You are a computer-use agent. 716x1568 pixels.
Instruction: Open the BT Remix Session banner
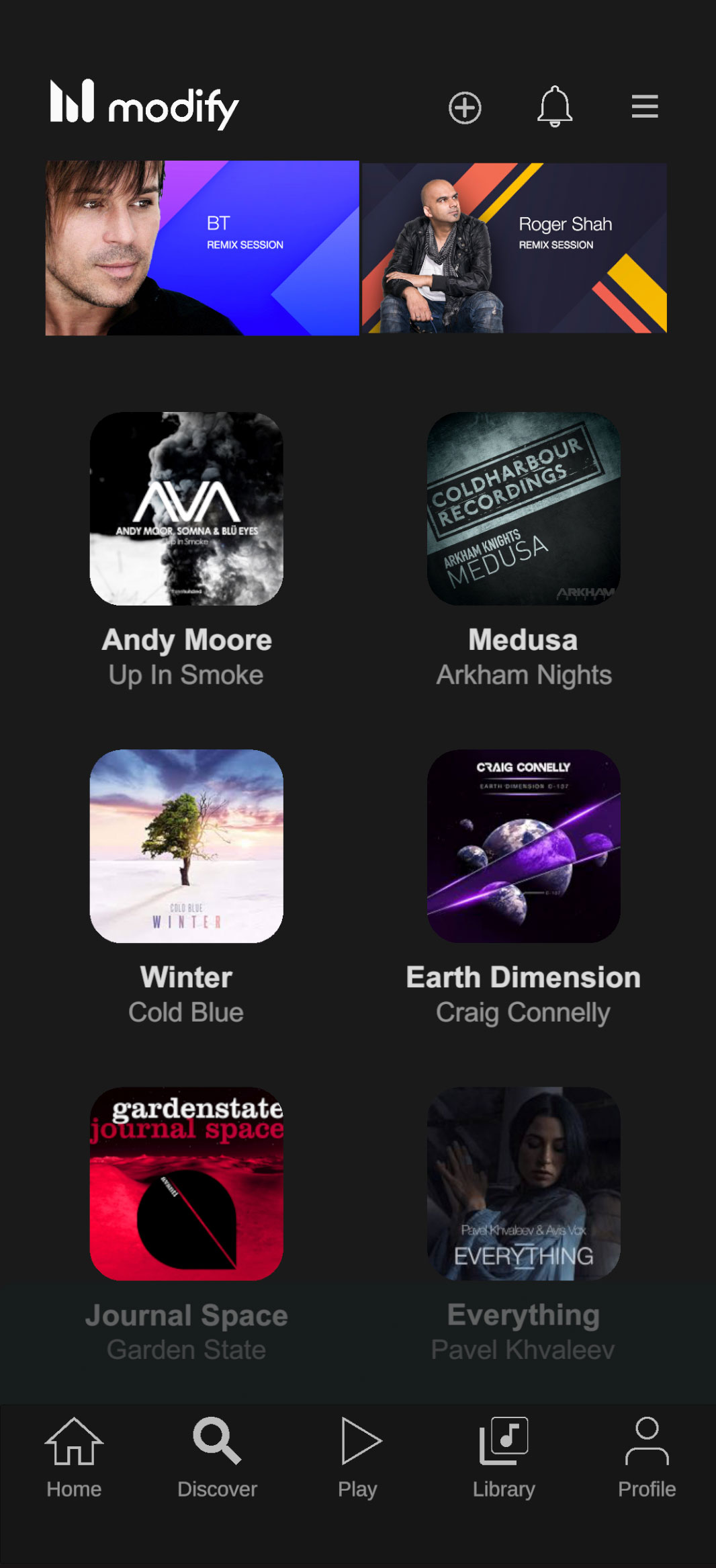click(202, 248)
